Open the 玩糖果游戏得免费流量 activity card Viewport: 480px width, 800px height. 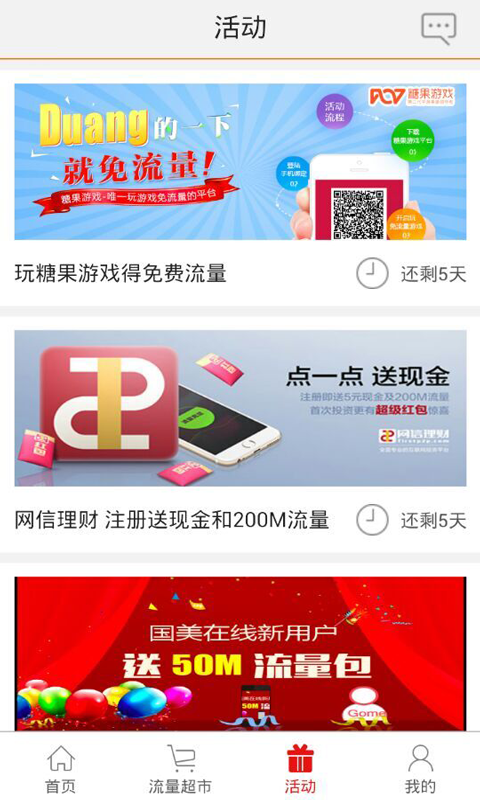240,188
